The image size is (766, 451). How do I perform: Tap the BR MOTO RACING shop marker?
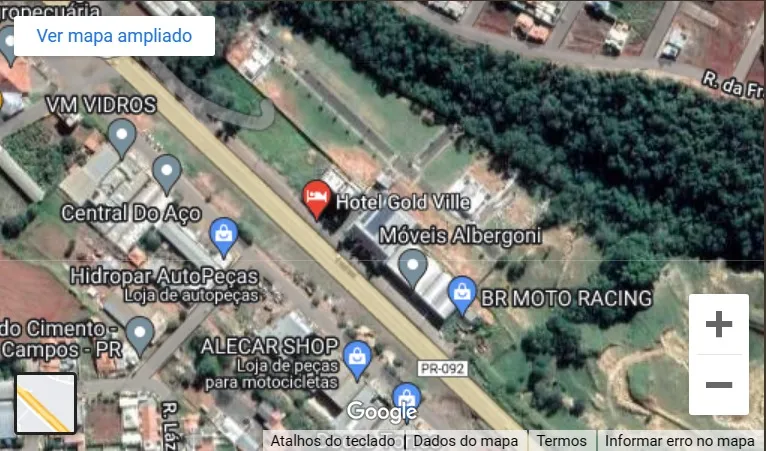[x=462, y=293]
